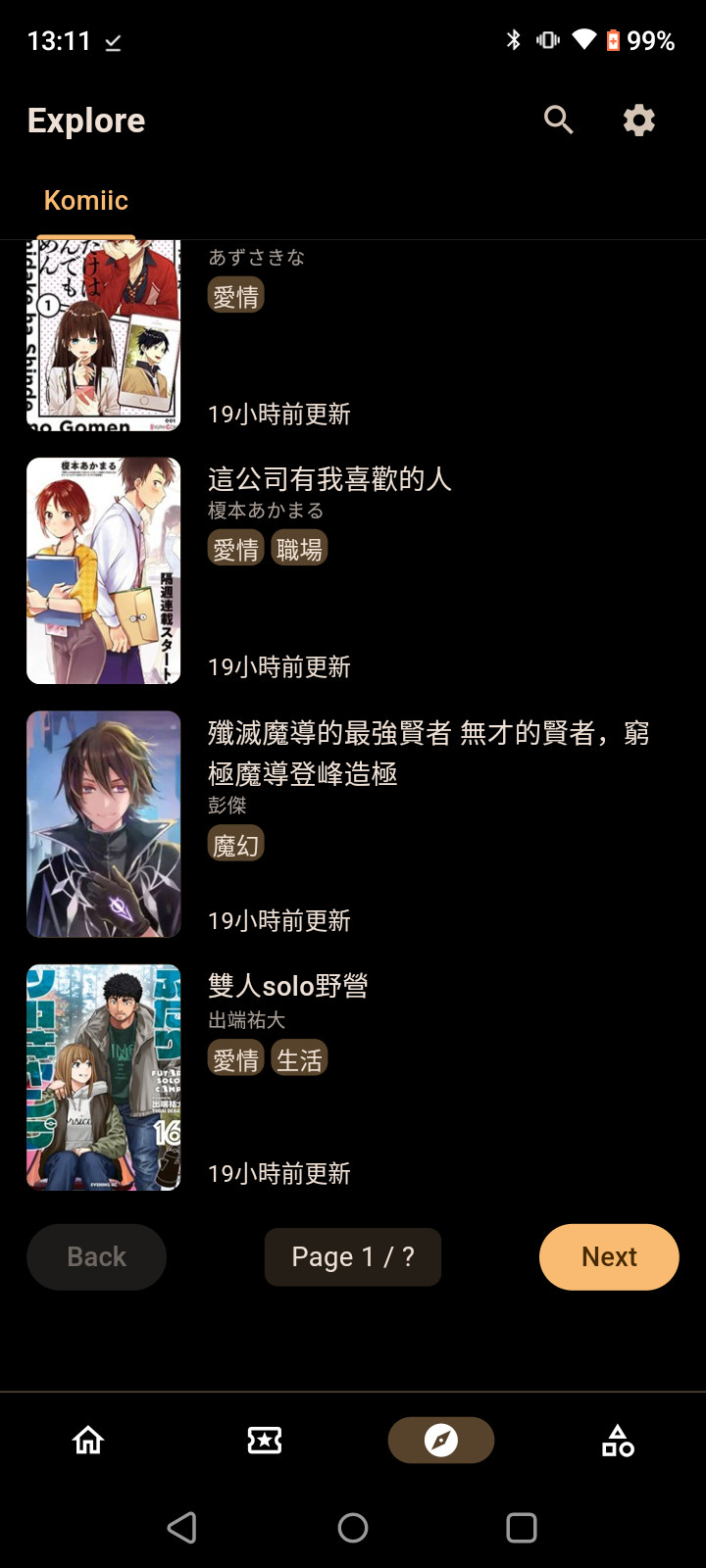
Task: Select the Komiic source tab
Action: point(86,200)
